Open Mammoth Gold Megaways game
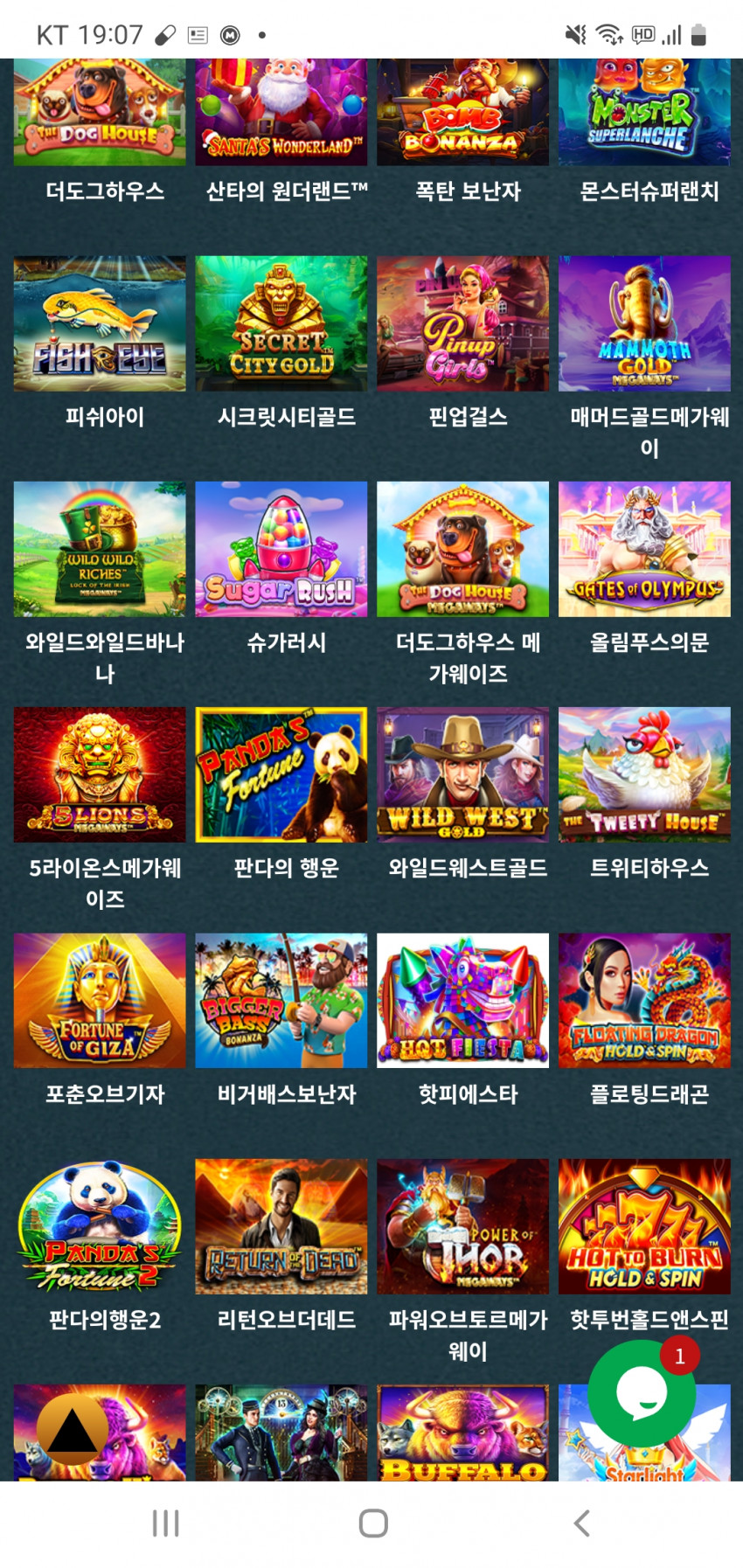This screenshot has height=1568, width=743. 644,323
